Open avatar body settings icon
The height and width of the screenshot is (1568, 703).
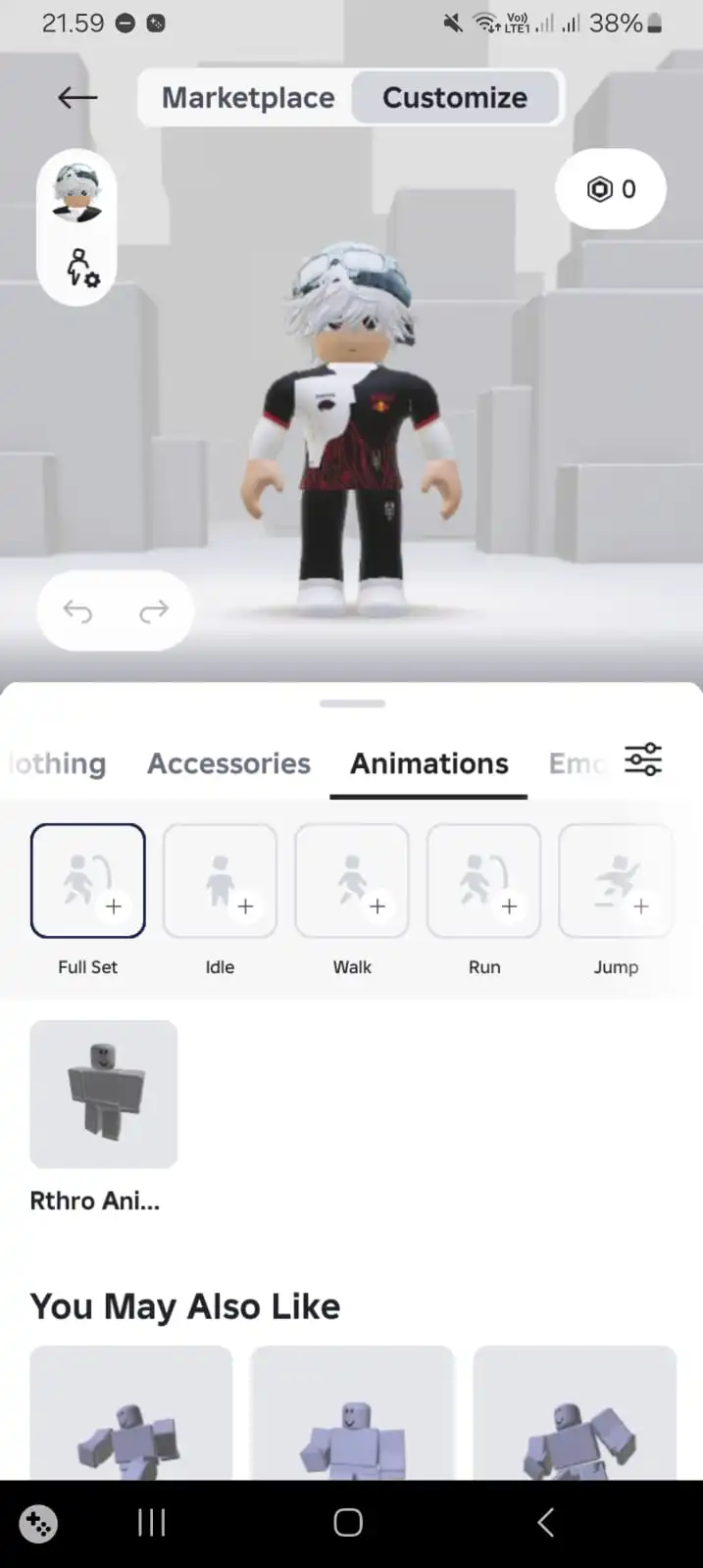click(x=80, y=267)
